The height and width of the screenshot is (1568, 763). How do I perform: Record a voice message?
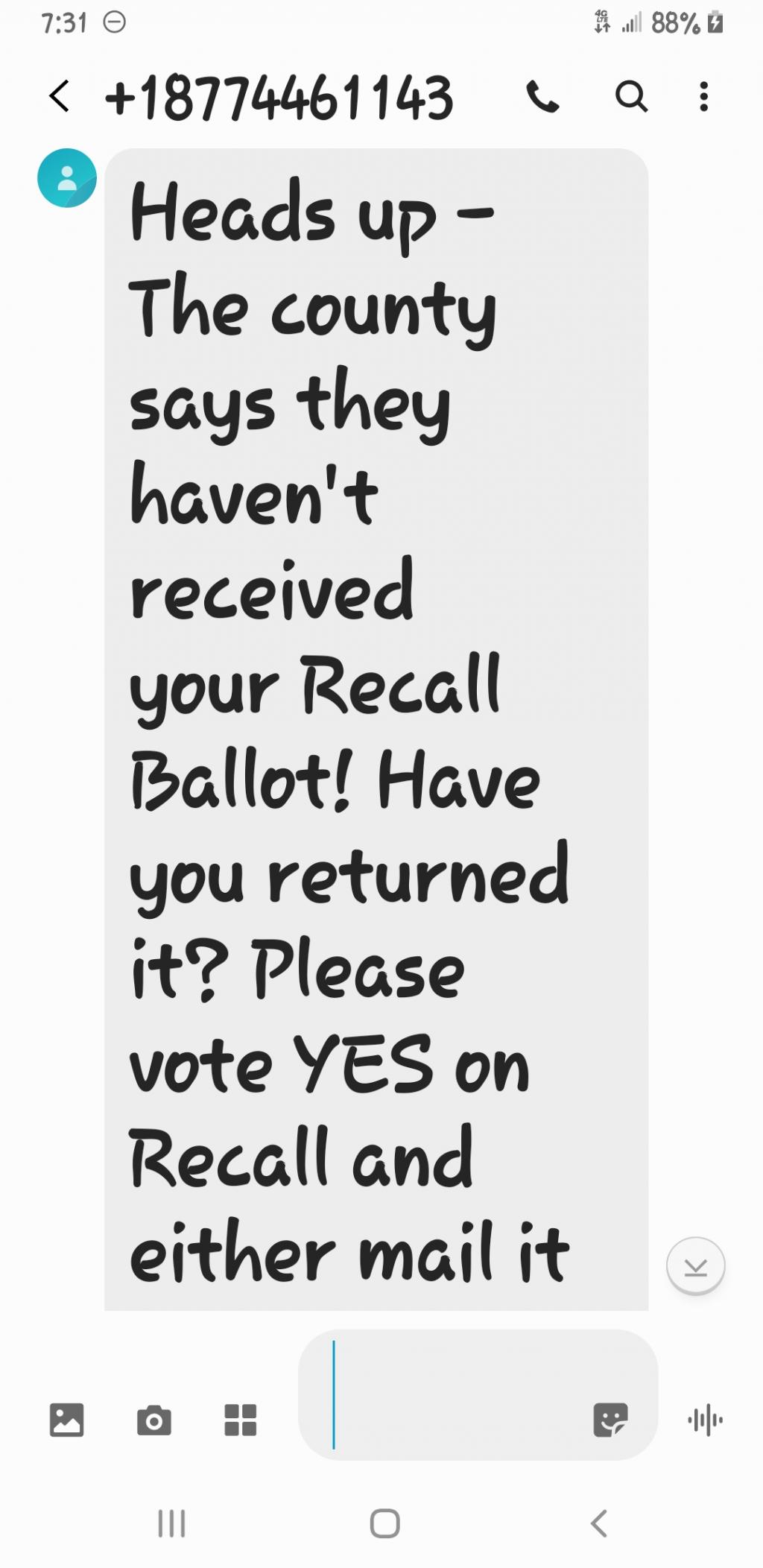705,1420
